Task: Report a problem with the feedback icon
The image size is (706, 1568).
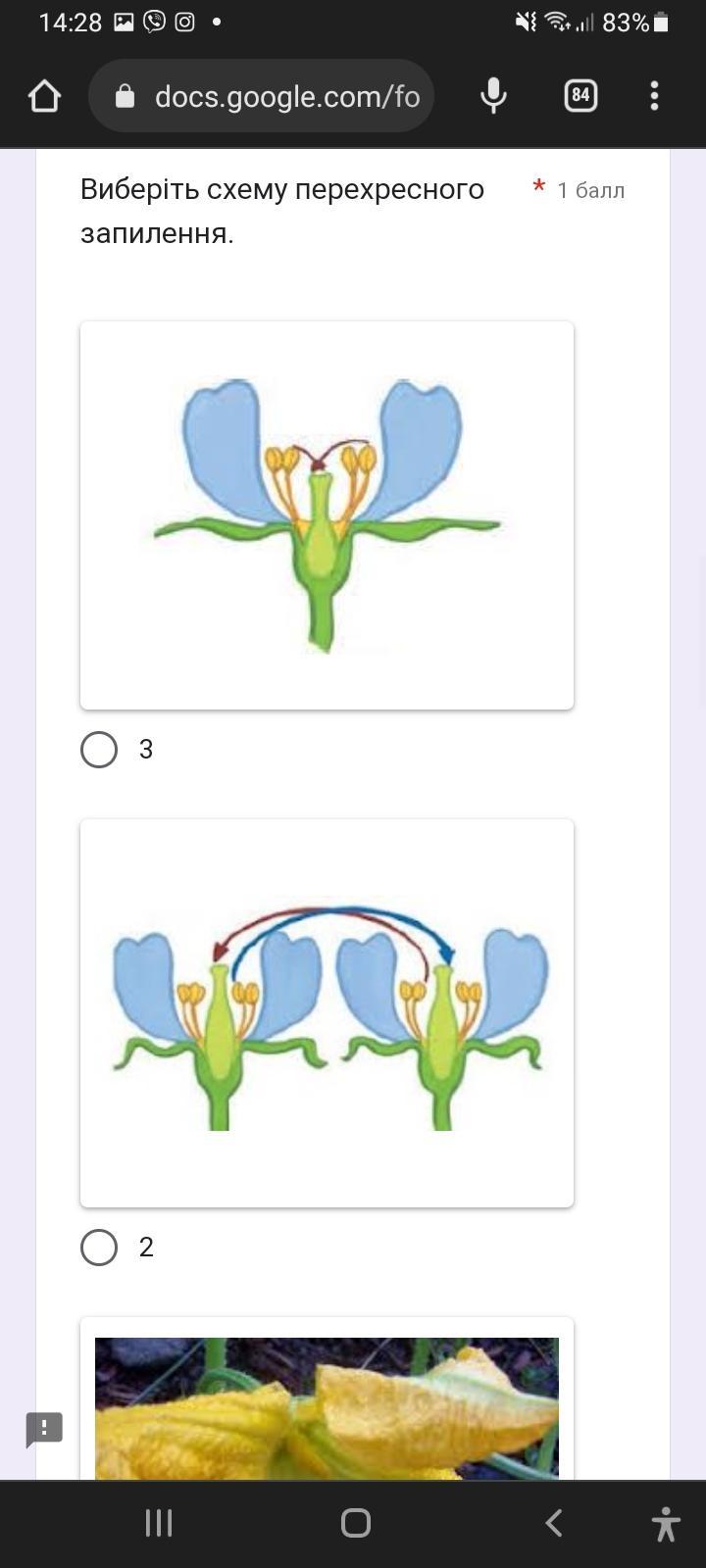Action: [44, 1430]
